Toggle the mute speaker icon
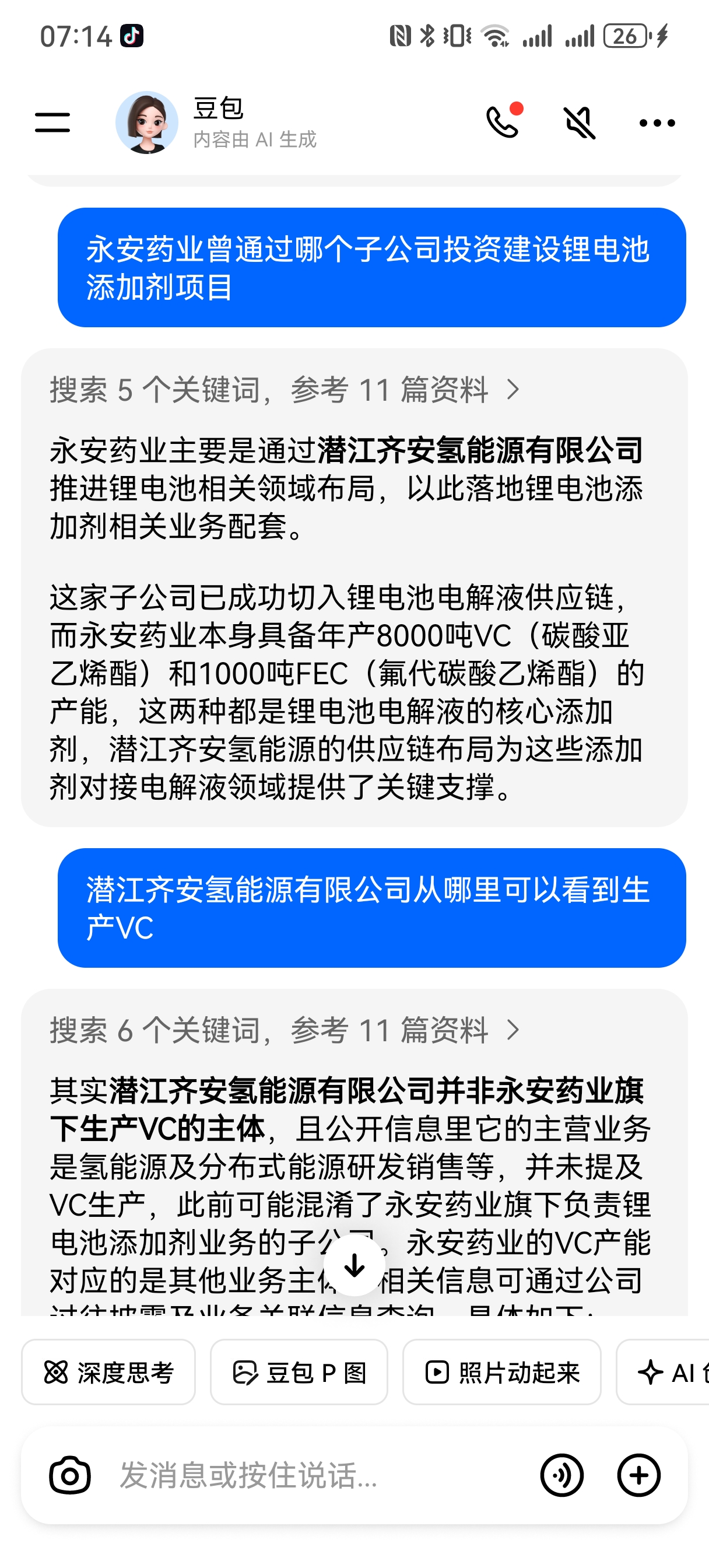 click(579, 123)
